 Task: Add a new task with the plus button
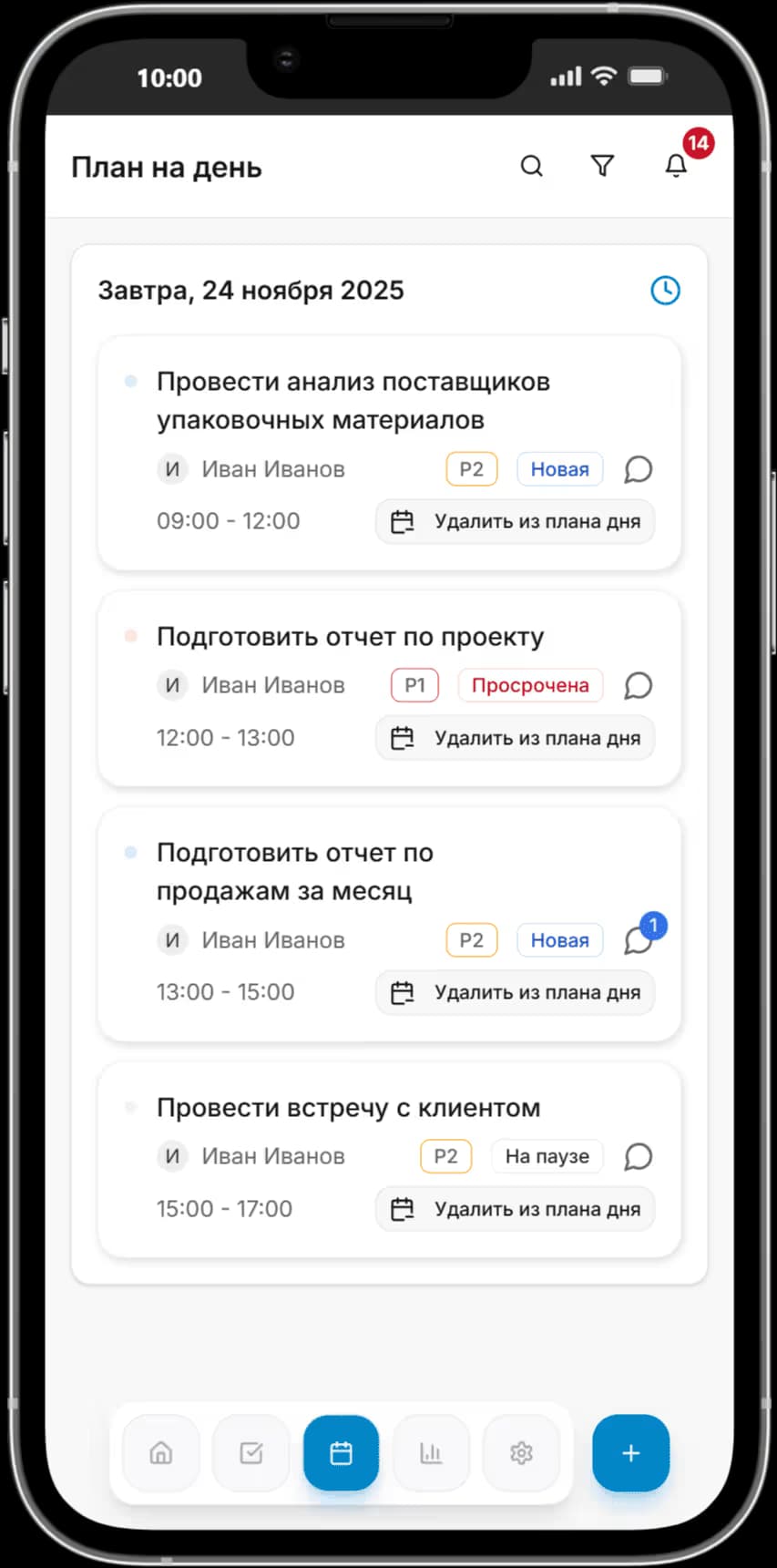coord(630,1453)
